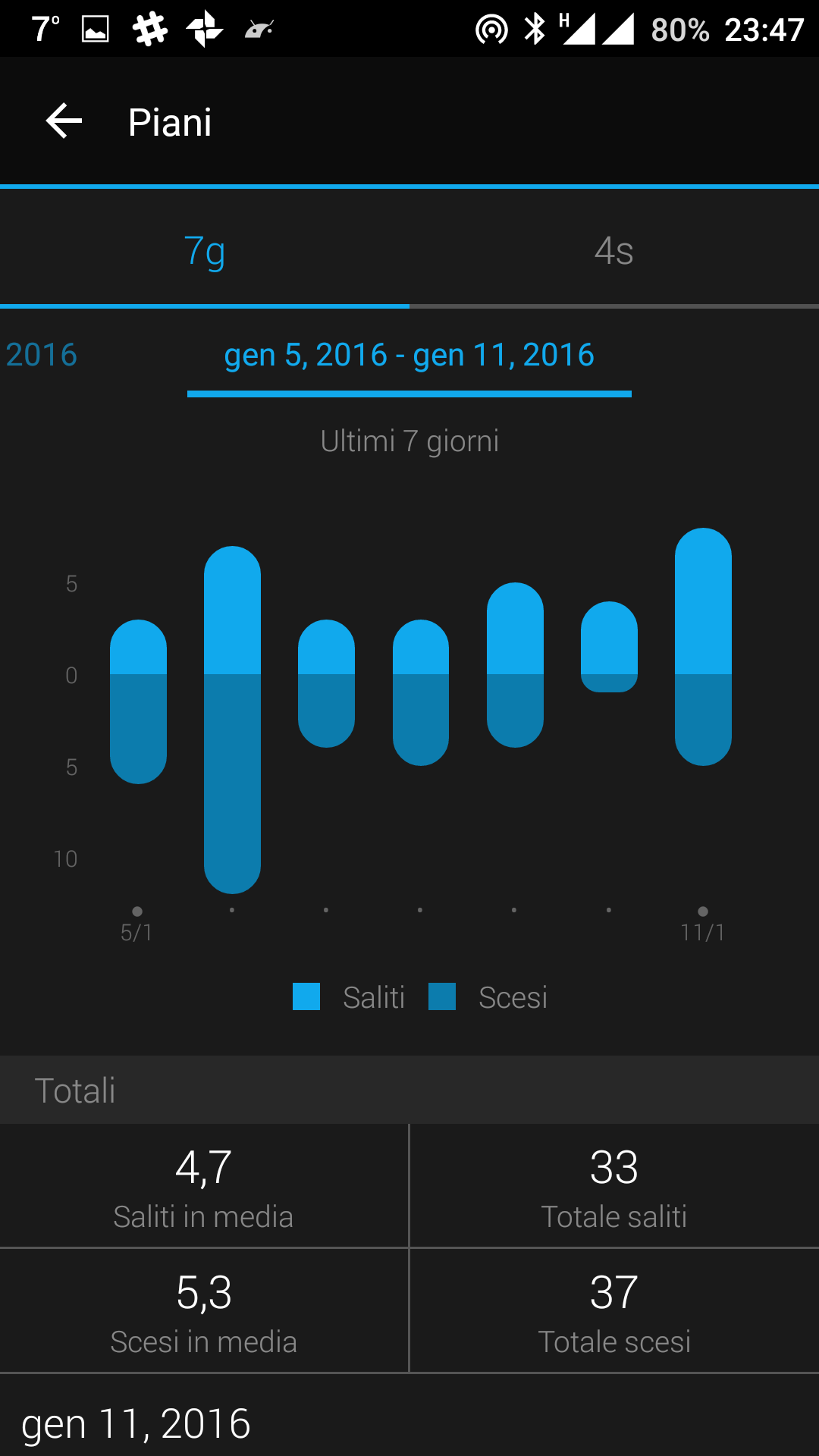This screenshot has width=819, height=1456.
Task: Tap the chart bar for 11/1
Action: pos(703,647)
